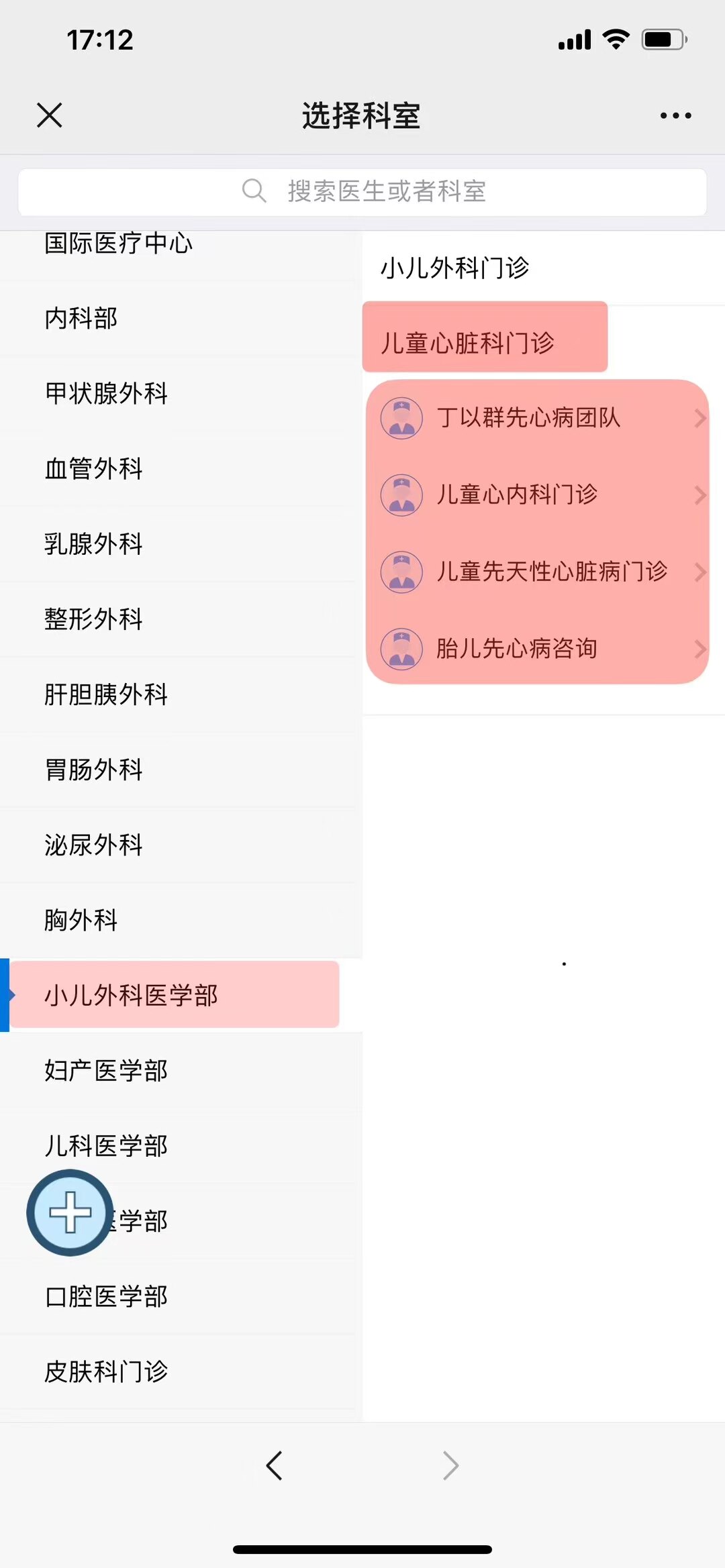The width and height of the screenshot is (725, 1568).
Task: Select 甲状腺外科 department
Action: point(106,393)
